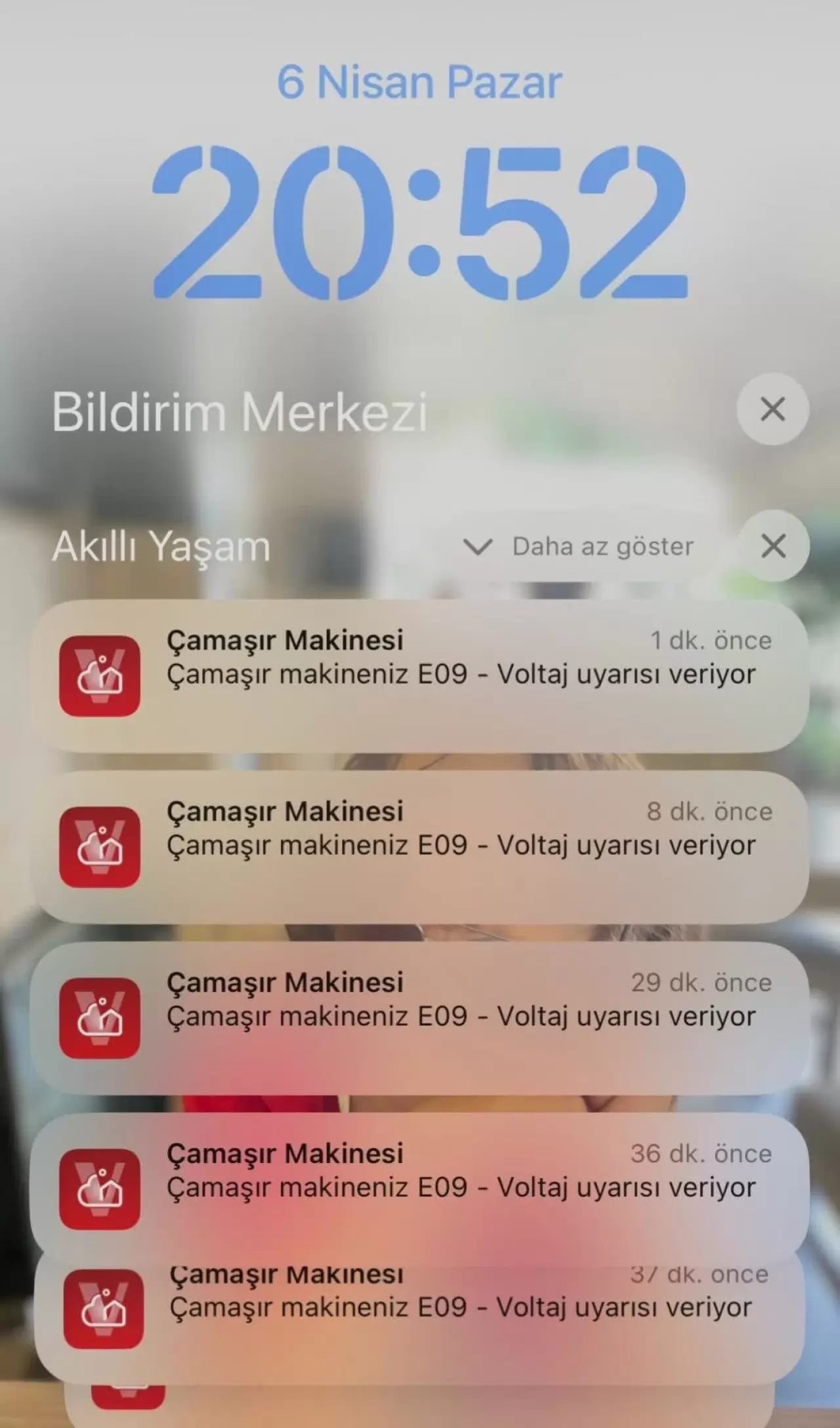Viewport: 840px width, 1428px height.
Task: Open the Çamaşır Makinesi notification from 29 dk. önce
Action: (x=420, y=1018)
